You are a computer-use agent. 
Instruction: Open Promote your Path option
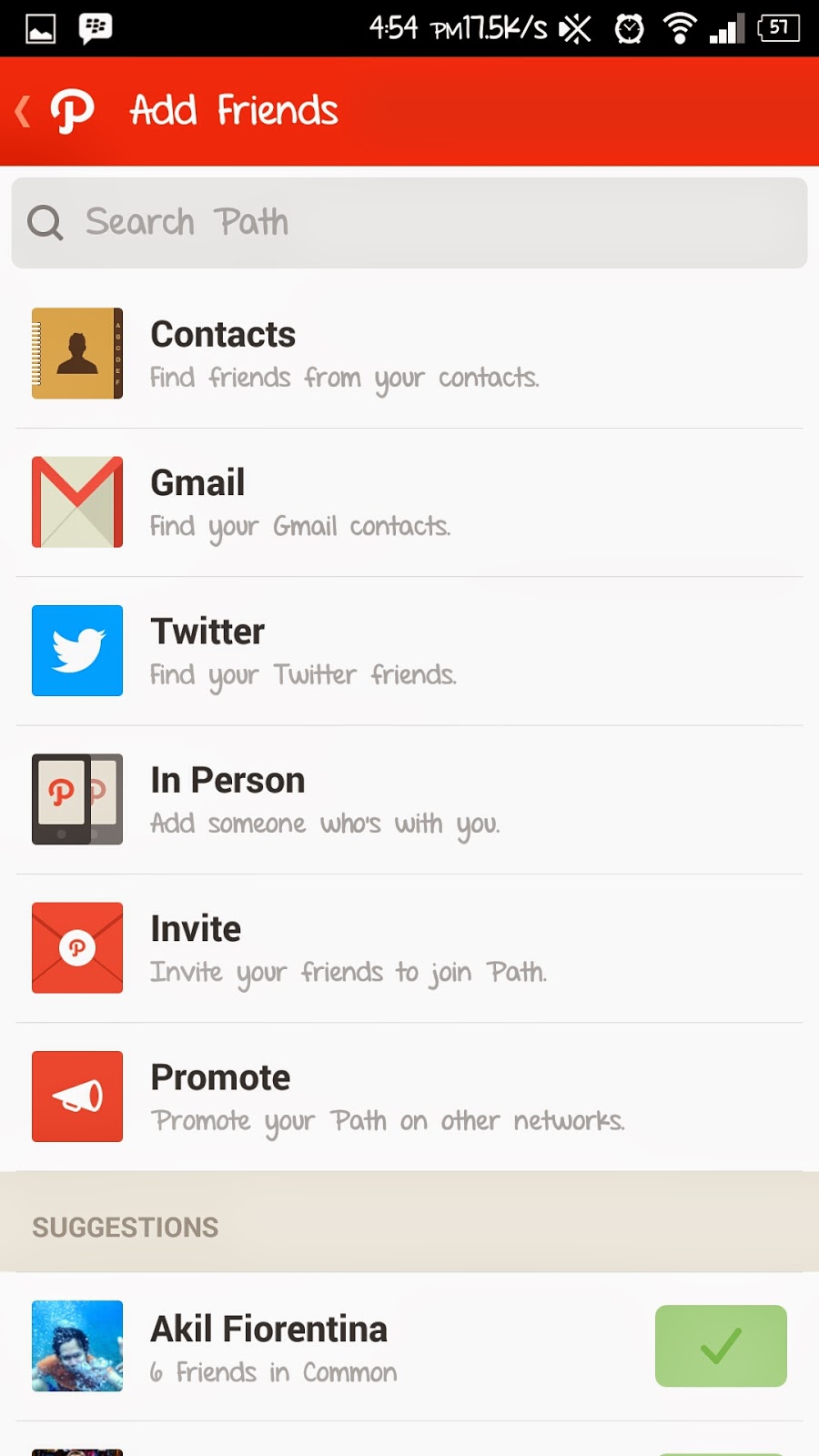(409, 1097)
